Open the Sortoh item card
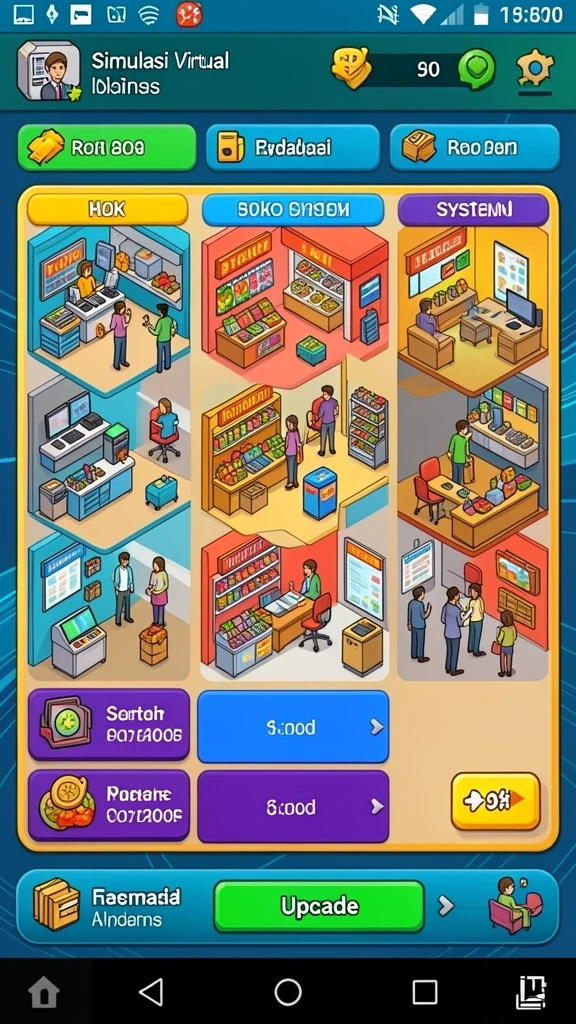 (108, 725)
